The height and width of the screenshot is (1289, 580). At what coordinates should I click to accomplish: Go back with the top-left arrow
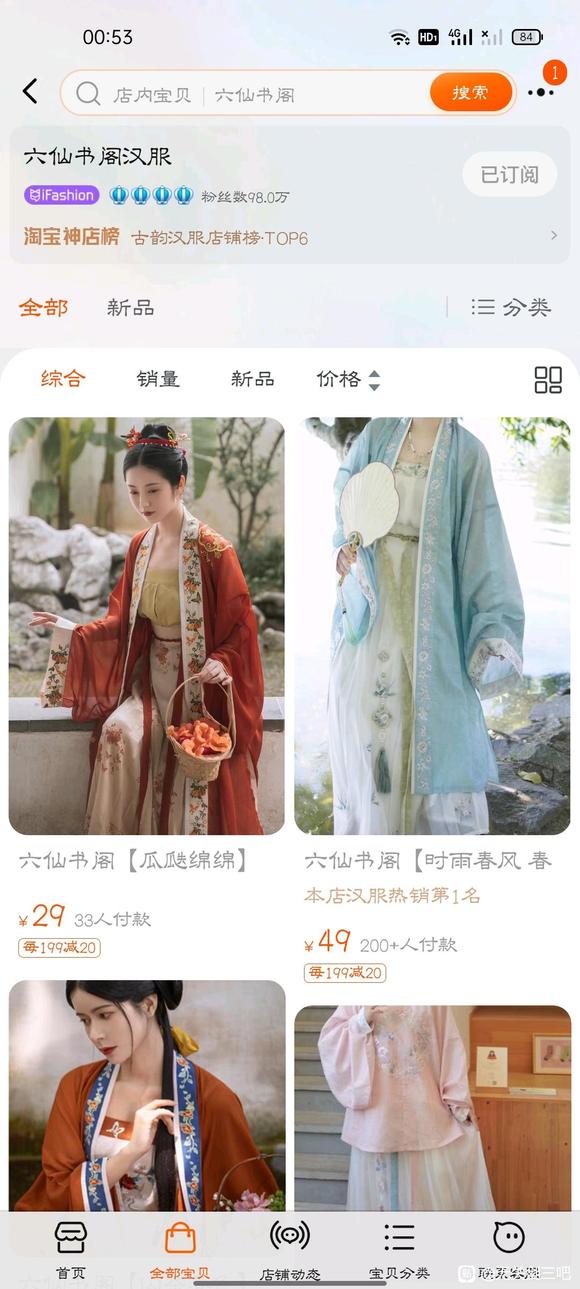[x=30, y=92]
